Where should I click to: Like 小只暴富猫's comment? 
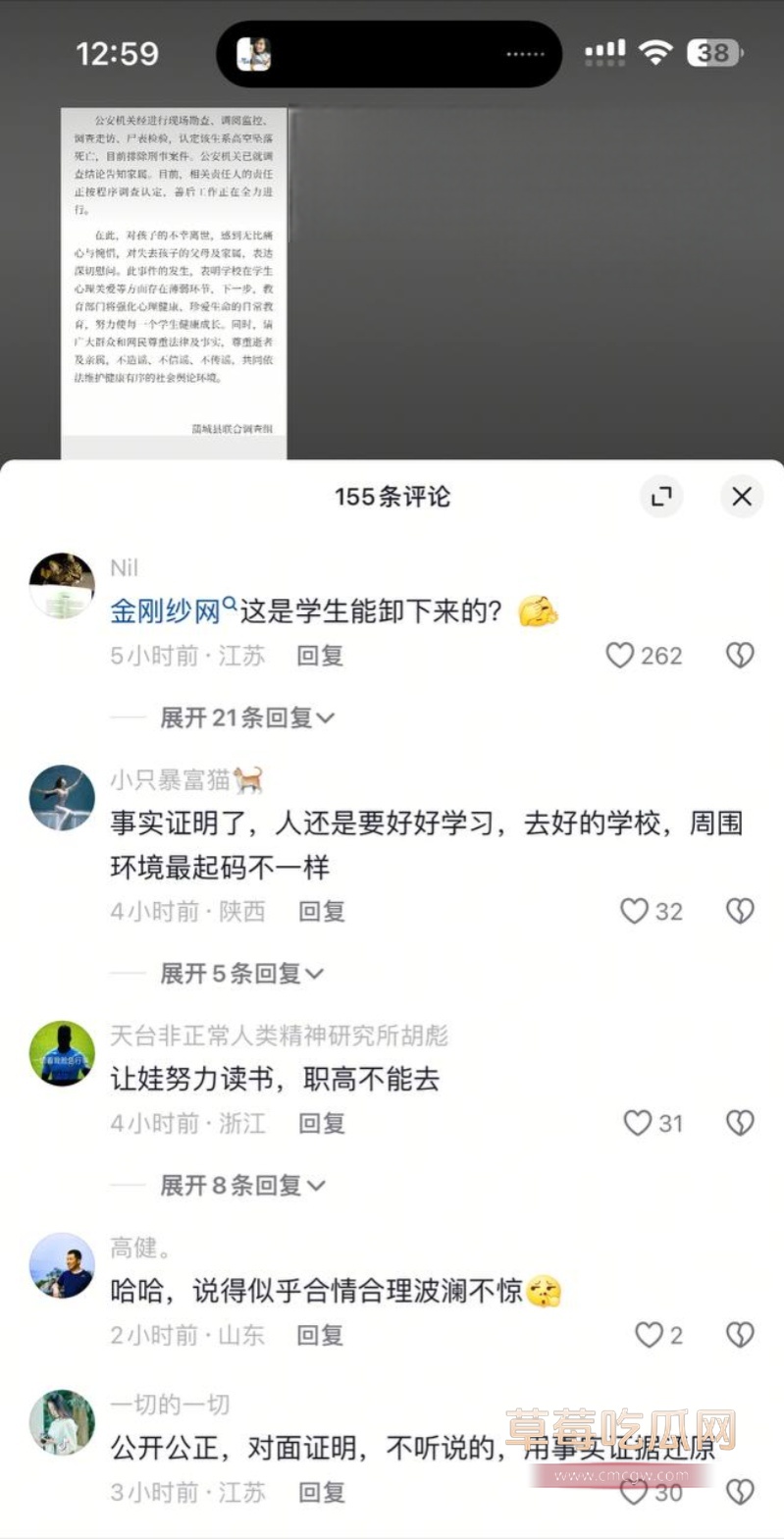pyautogui.click(x=635, y=912)
